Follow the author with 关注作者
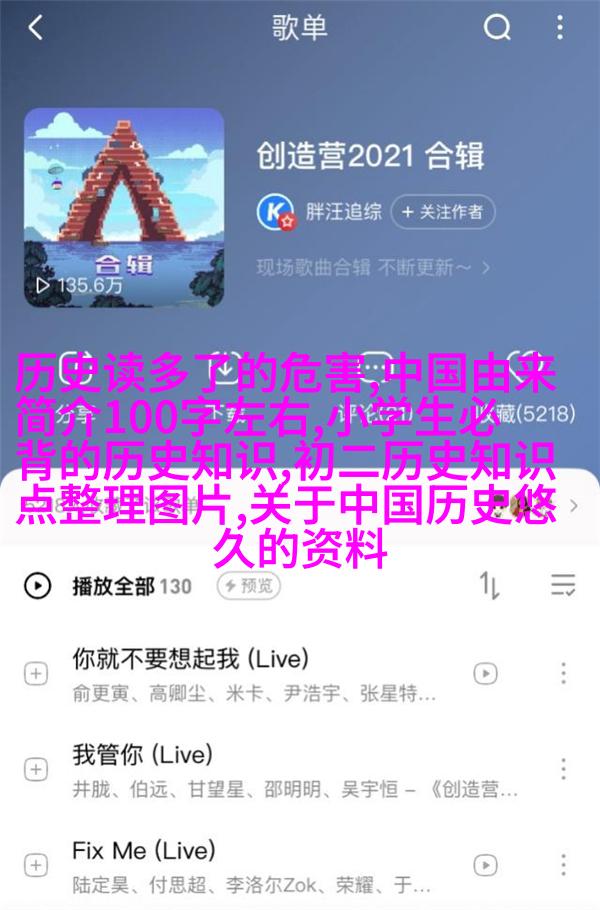This screenshot has height=910, width=600. [x=443, y=211]
